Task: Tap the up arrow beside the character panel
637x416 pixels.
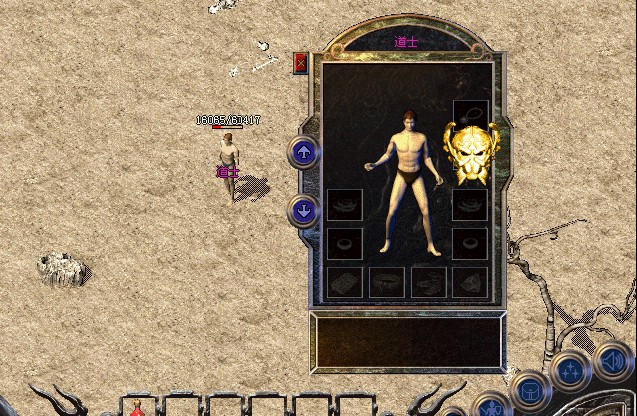Action: 303,152
